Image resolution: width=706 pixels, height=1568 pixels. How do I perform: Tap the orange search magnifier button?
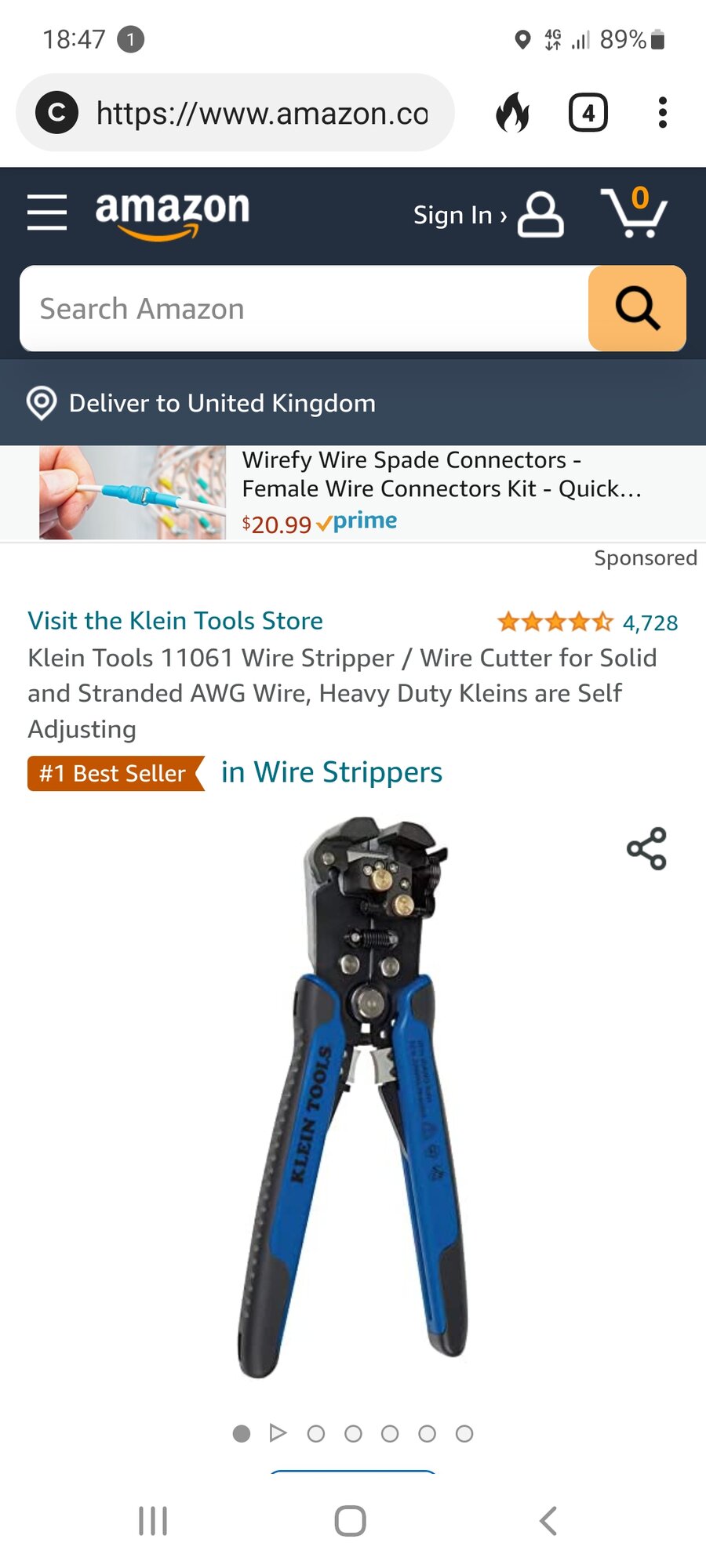pyautogui.click(x=637, y=308)
